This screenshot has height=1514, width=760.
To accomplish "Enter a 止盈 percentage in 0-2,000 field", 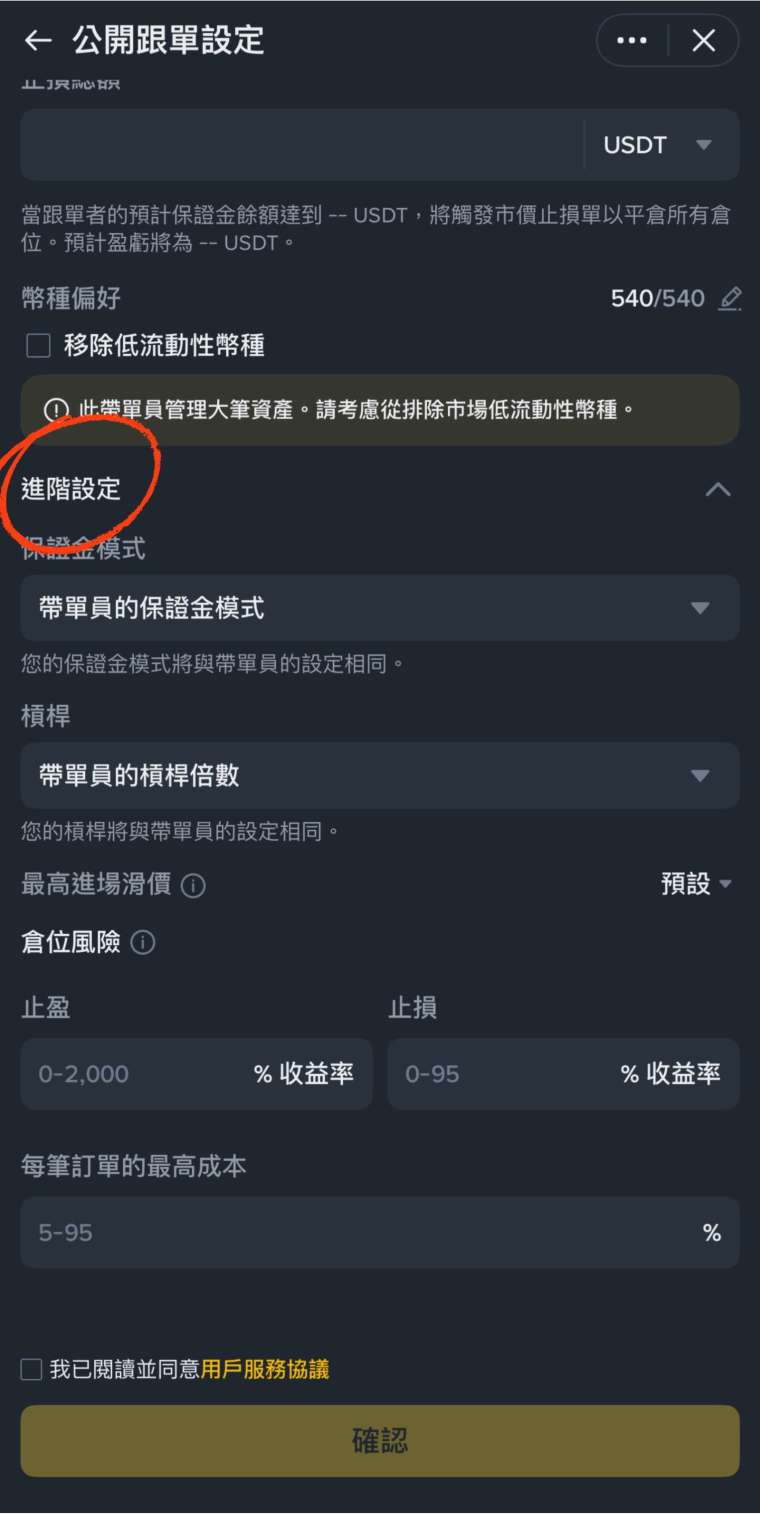I will 140,1074.
